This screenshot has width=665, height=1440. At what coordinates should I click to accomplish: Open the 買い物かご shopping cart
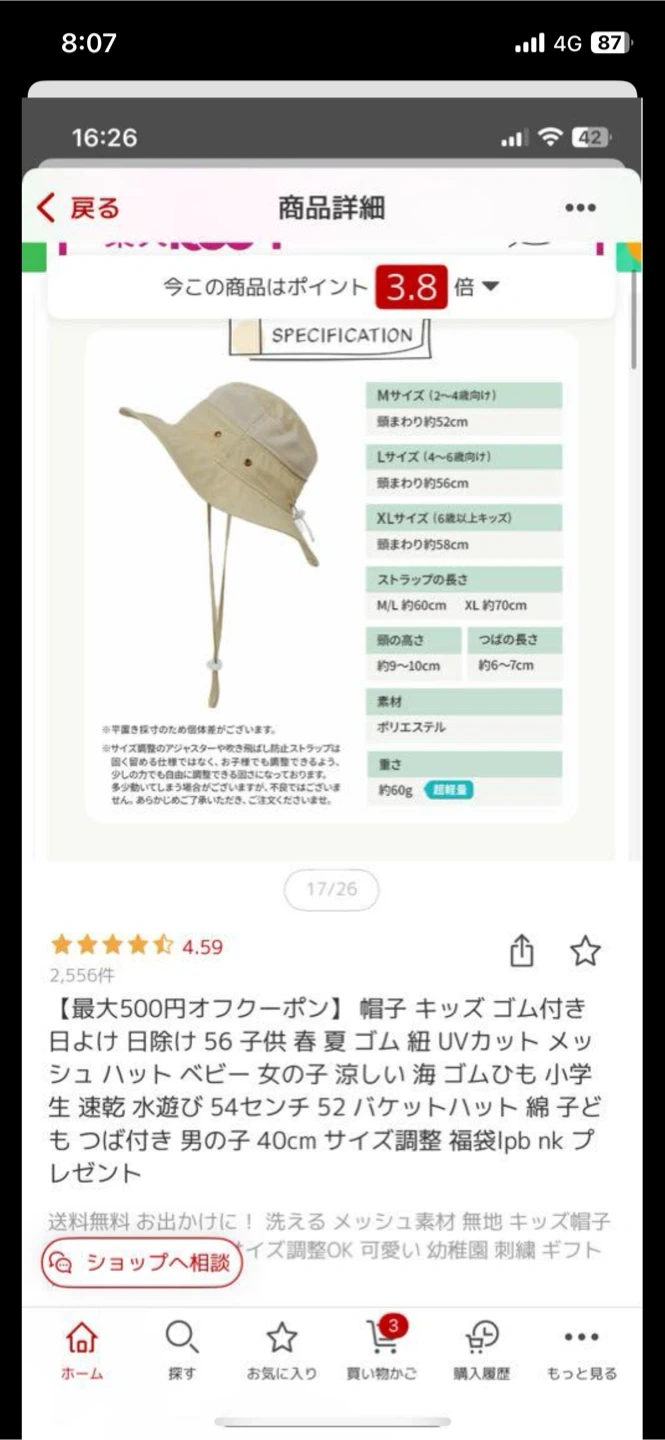382,1349
